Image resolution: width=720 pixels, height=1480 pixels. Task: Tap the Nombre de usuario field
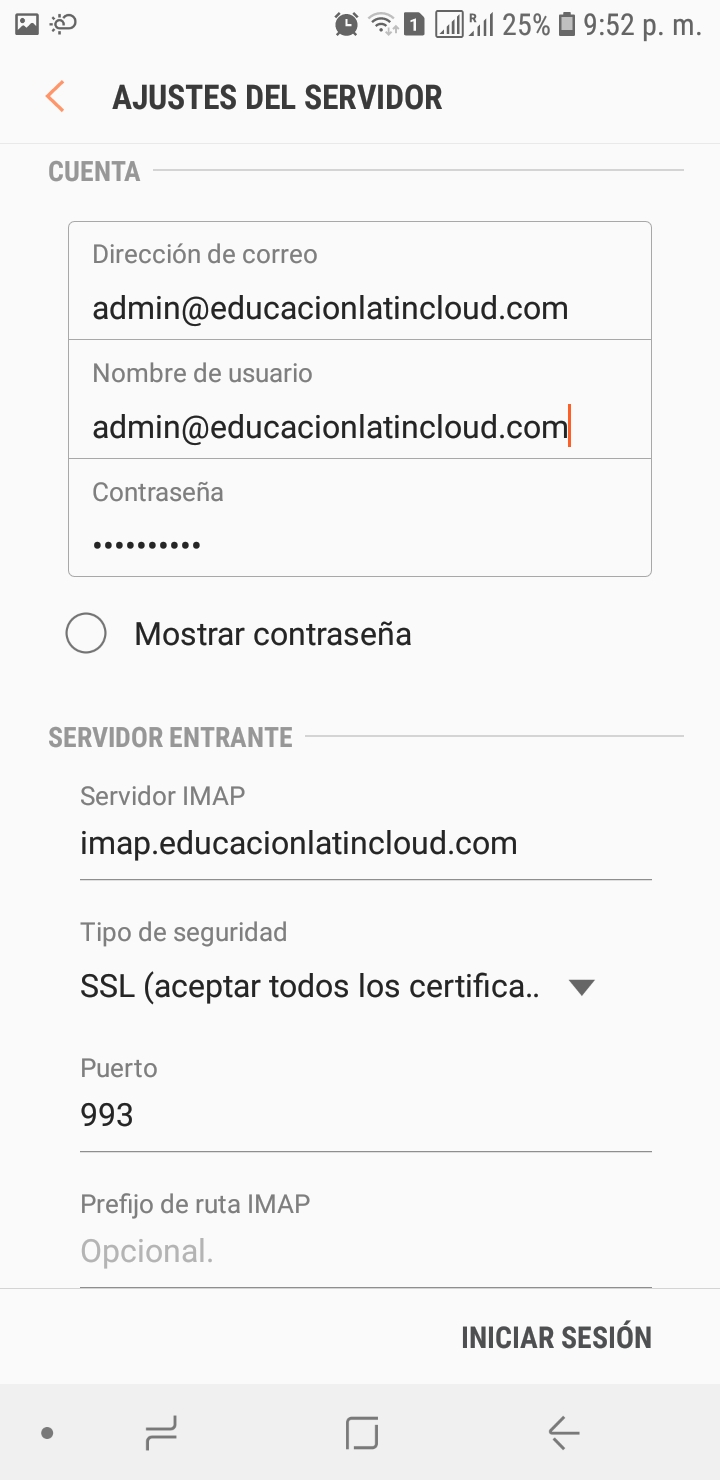coord(360,400)
